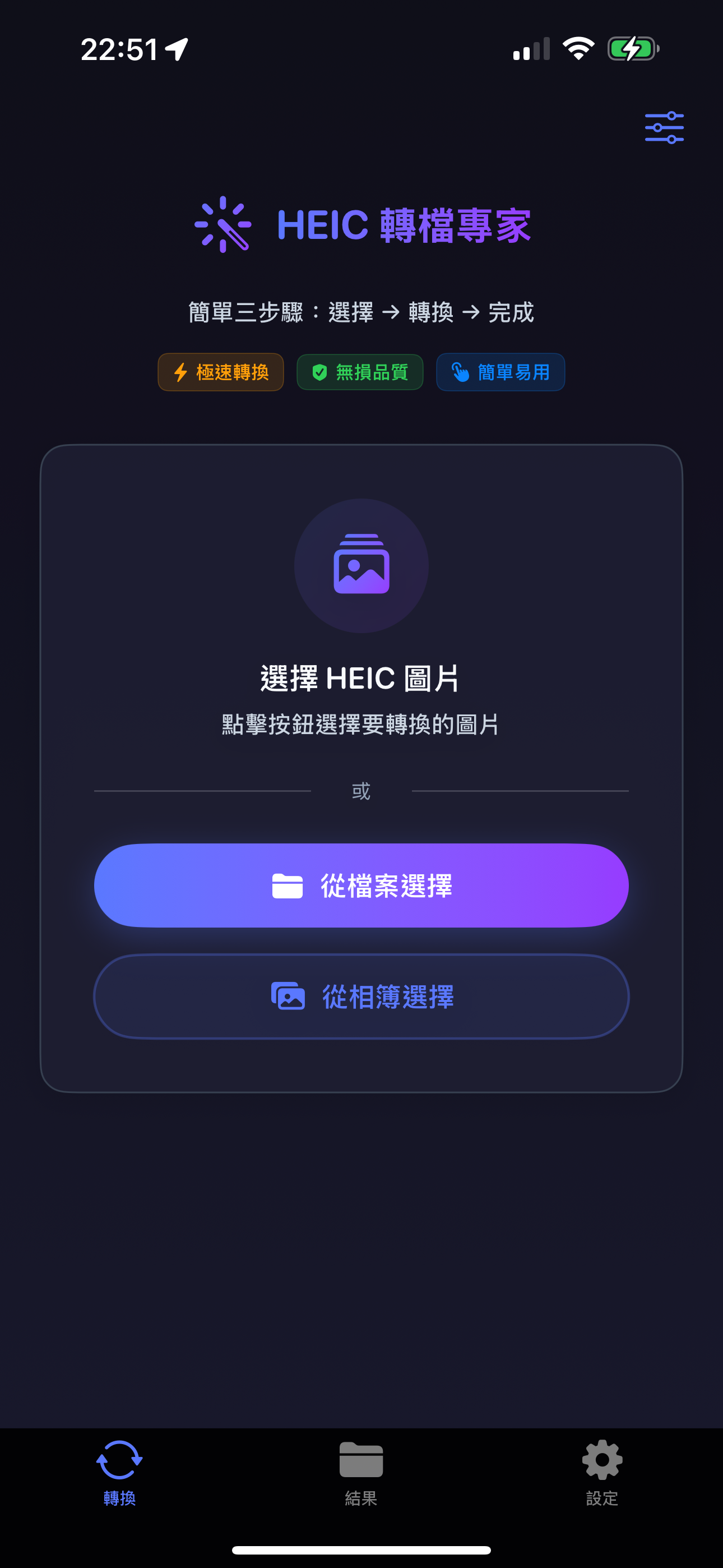Tap the charging battery indicator
Viewport: 723px width, 1568px height.
(634, 49)
